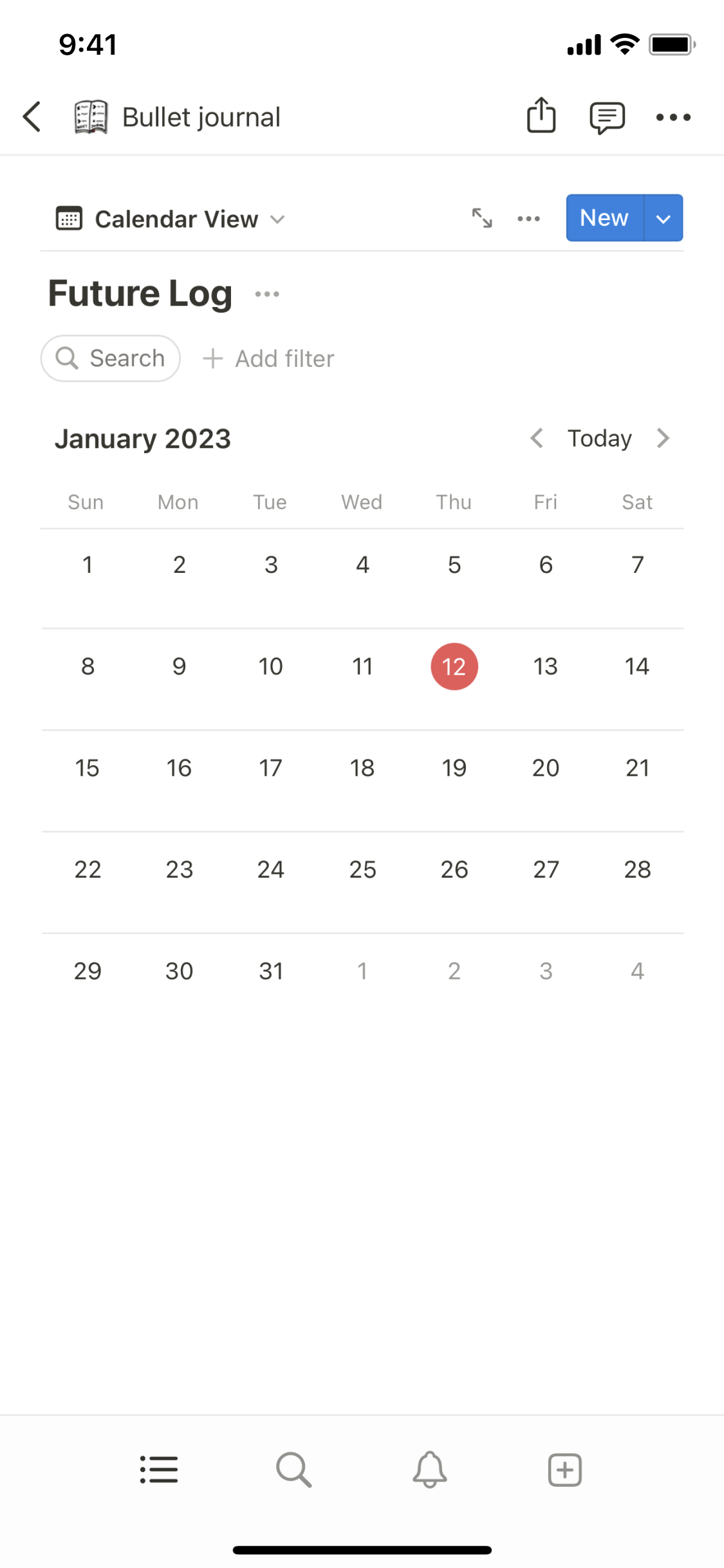Viewport: 724px width, 1568px height.
Task: Go to the next month
Action: 663,438
